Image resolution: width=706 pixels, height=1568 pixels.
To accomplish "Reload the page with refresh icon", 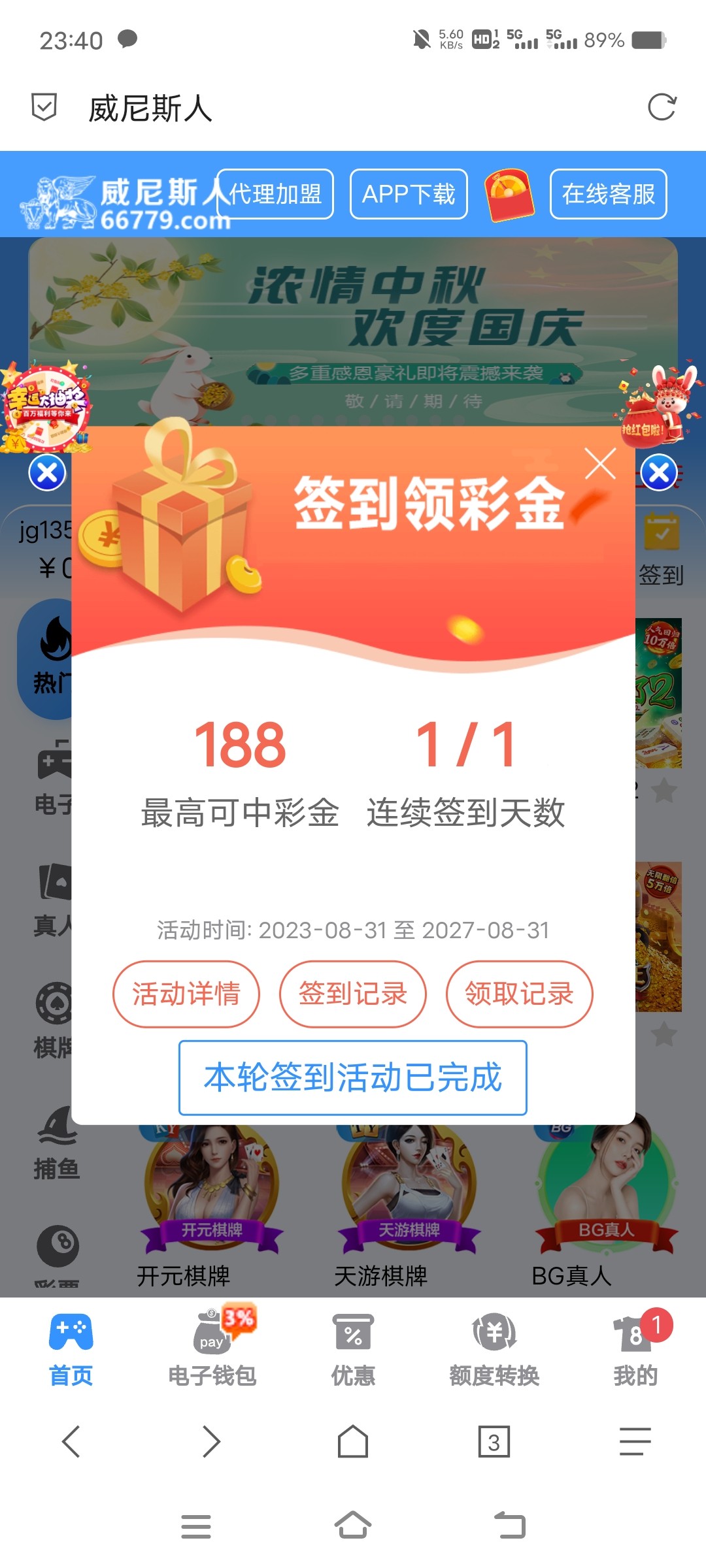I will point(662,108).
